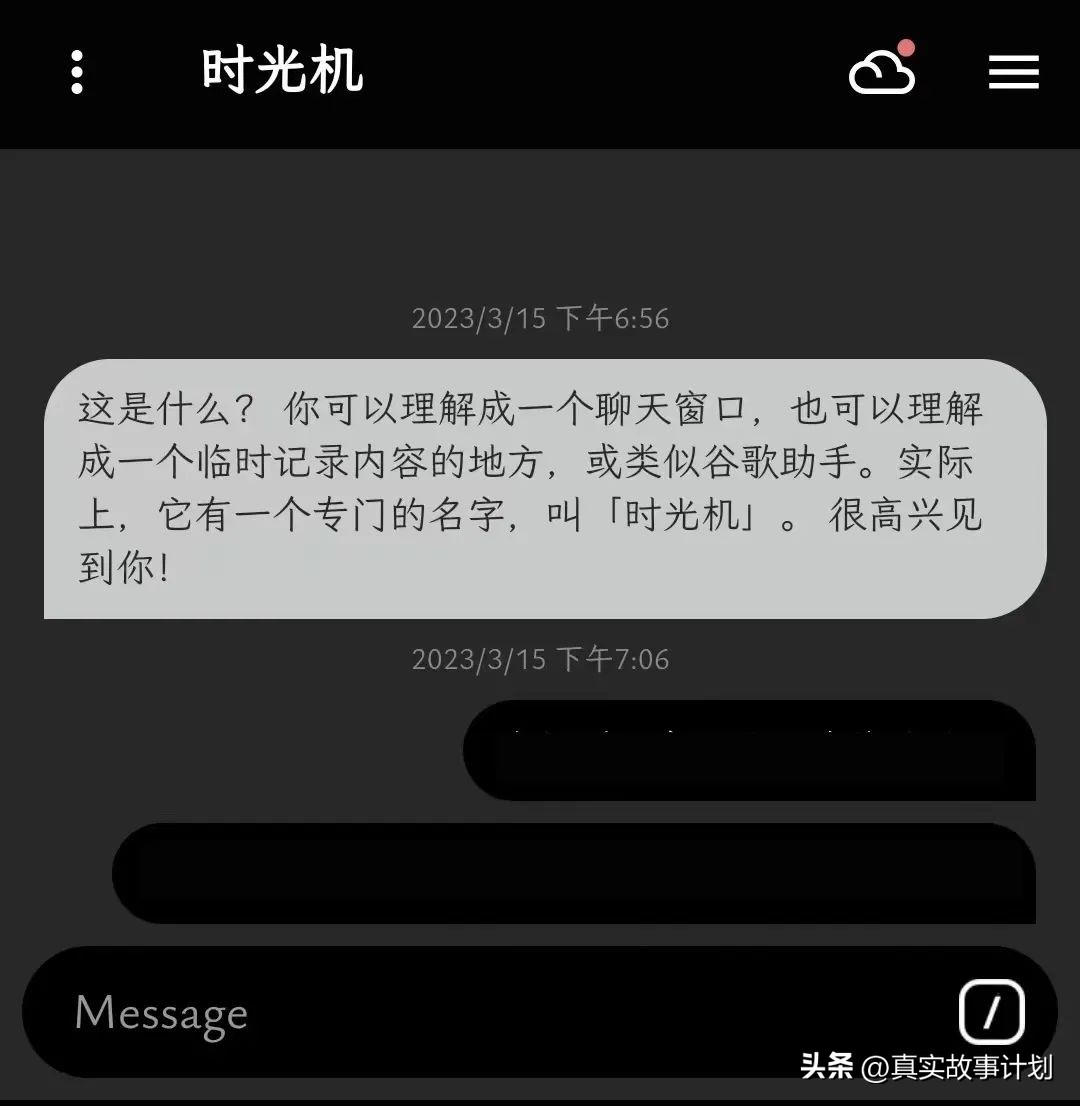The image size is (1080, 1106).
Task: Tap the 2023/3/15 下午6:56 timestamp
Action: [540, 318]
